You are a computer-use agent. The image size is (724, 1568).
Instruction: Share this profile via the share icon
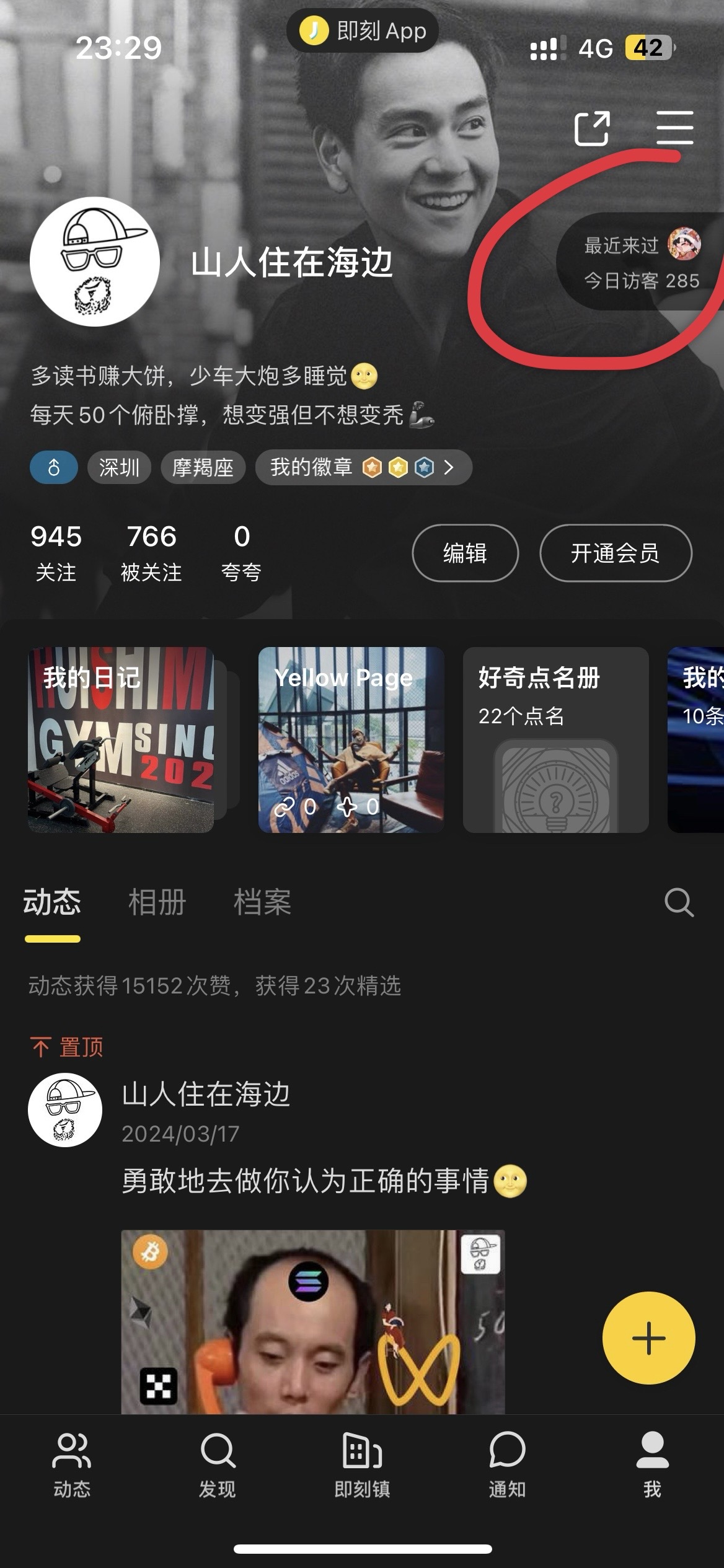point(592,128)
